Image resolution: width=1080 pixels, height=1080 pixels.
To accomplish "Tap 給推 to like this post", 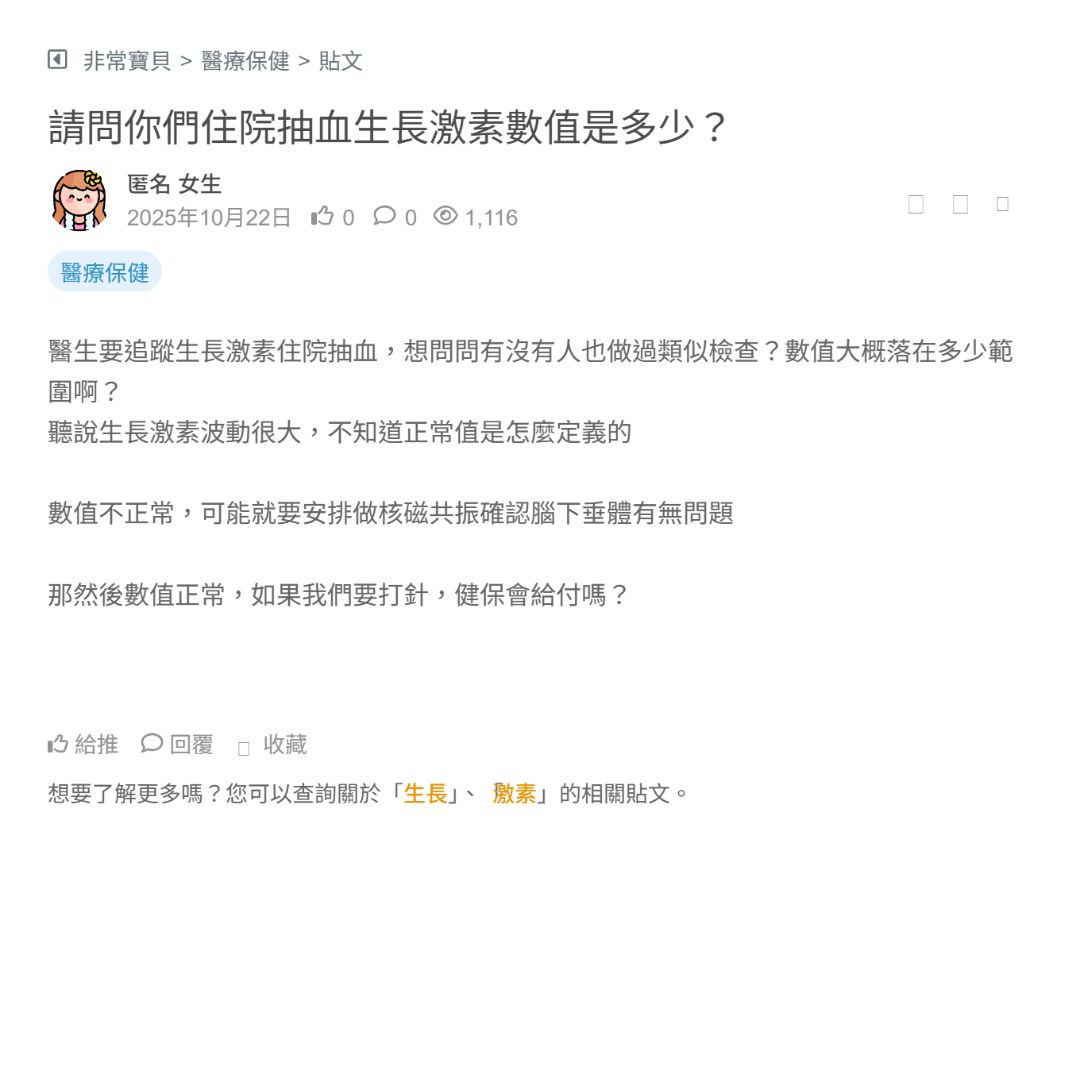I will point(83,744).
